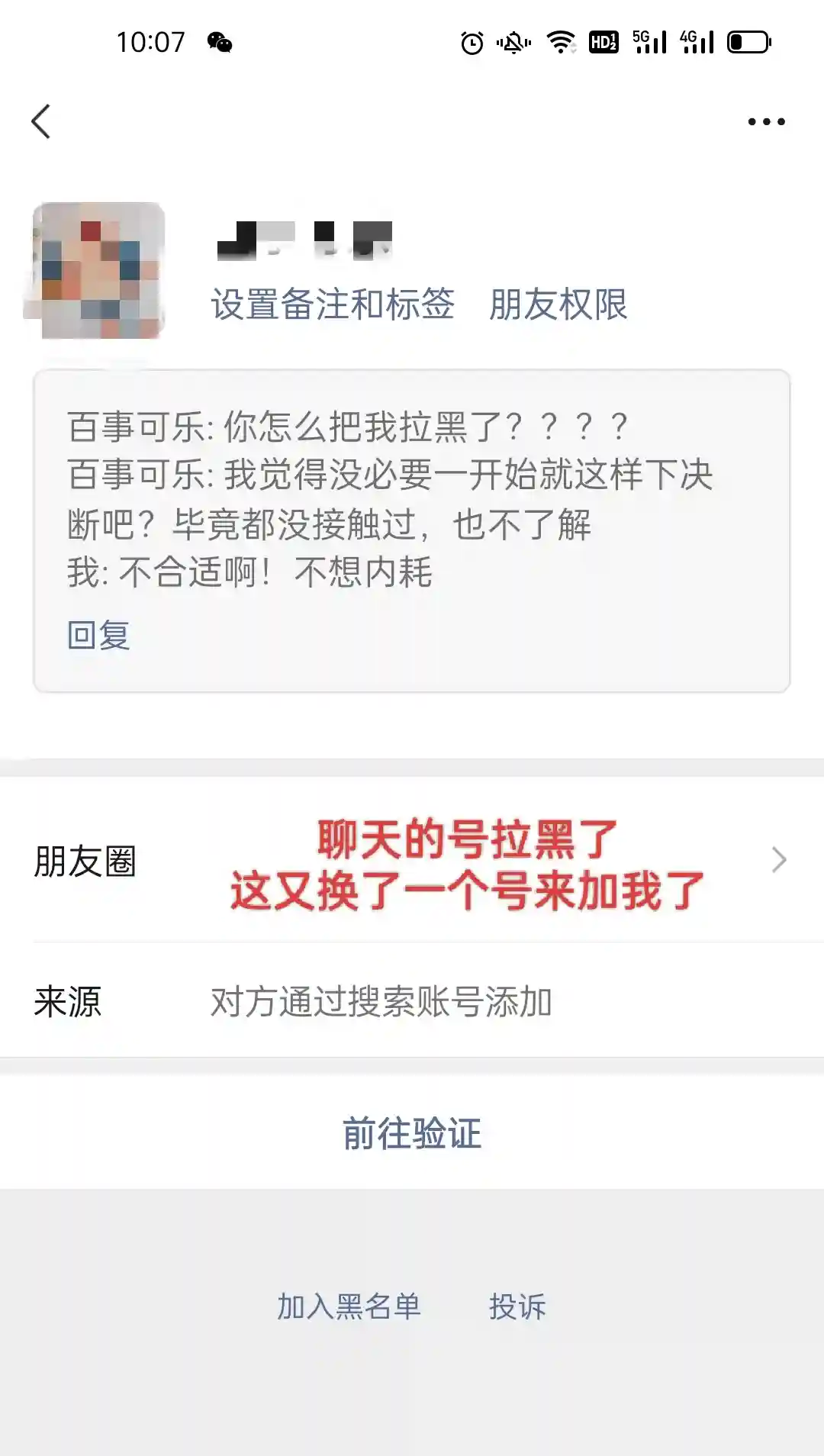Go back using the top-left arrow
This screenshot has width=824, height=1456.
tap(41, 122)
